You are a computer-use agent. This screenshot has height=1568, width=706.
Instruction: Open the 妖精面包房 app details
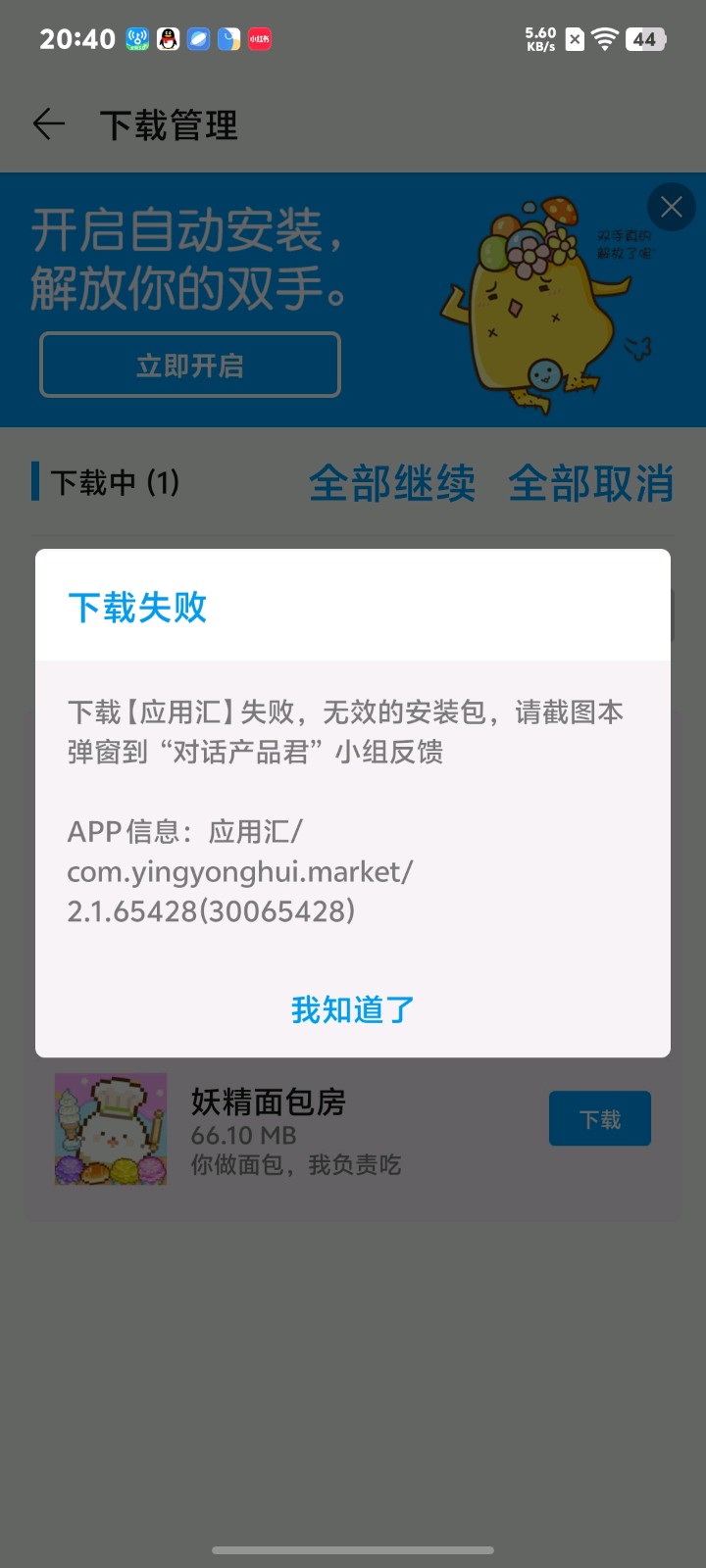click(268, 1102)
